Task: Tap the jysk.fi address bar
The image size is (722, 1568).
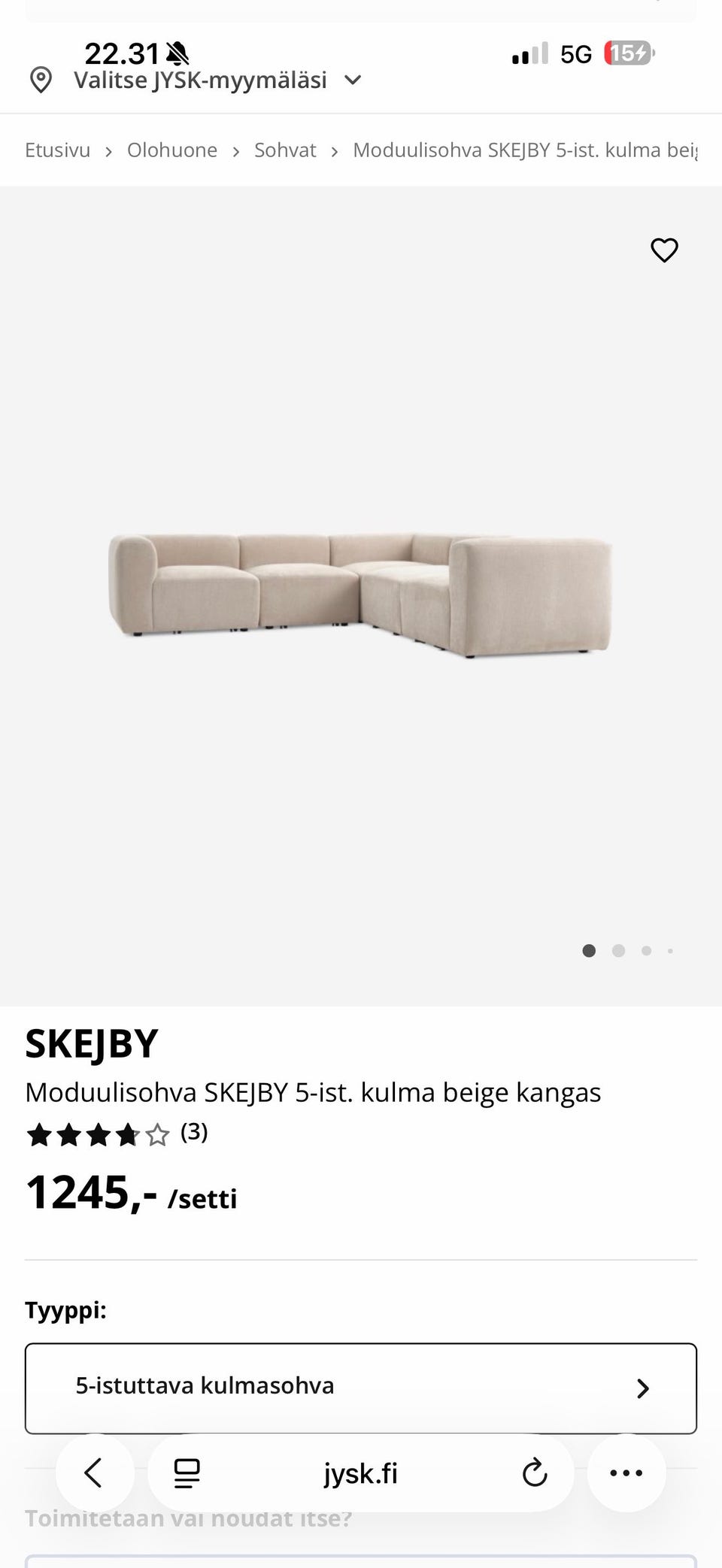Action: 360,1473
